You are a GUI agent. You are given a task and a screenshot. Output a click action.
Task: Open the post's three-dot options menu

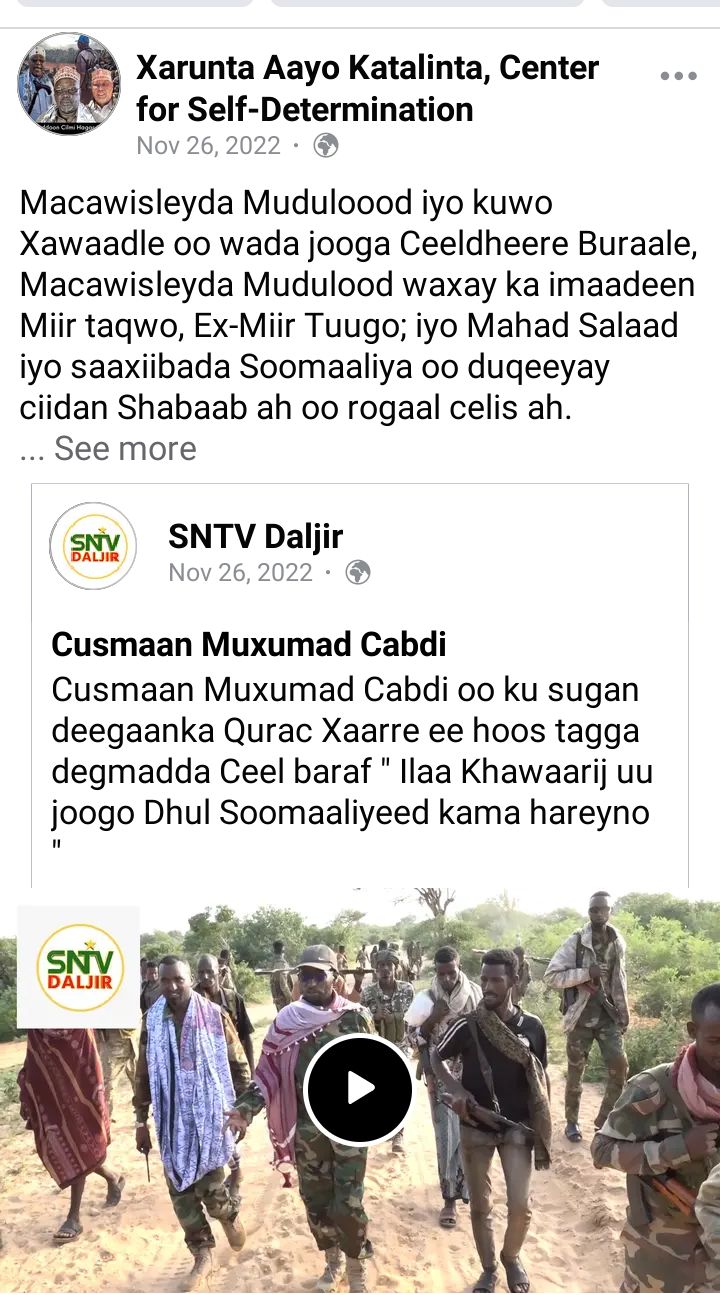(x=678, y=78)
